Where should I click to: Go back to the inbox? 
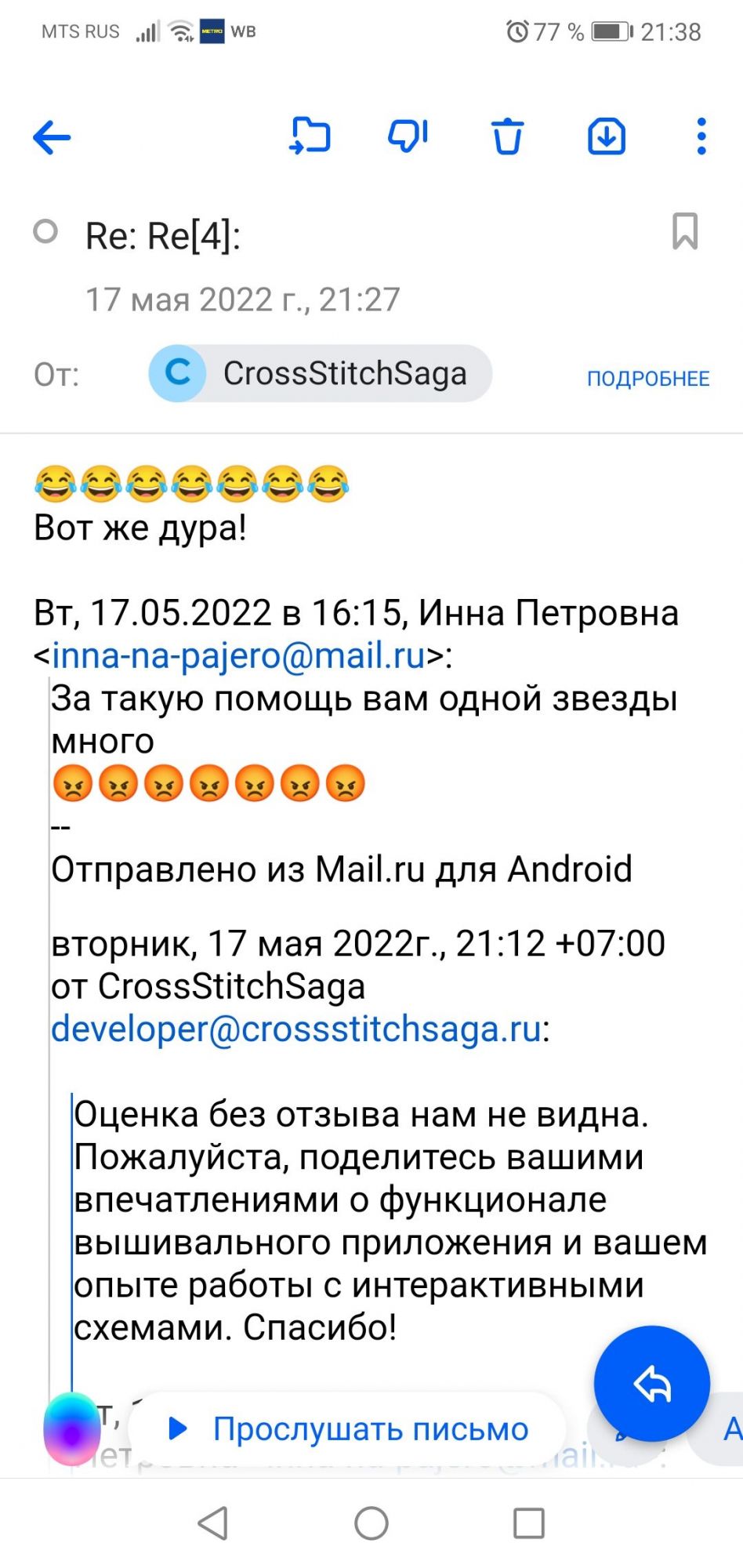(52, 138)
